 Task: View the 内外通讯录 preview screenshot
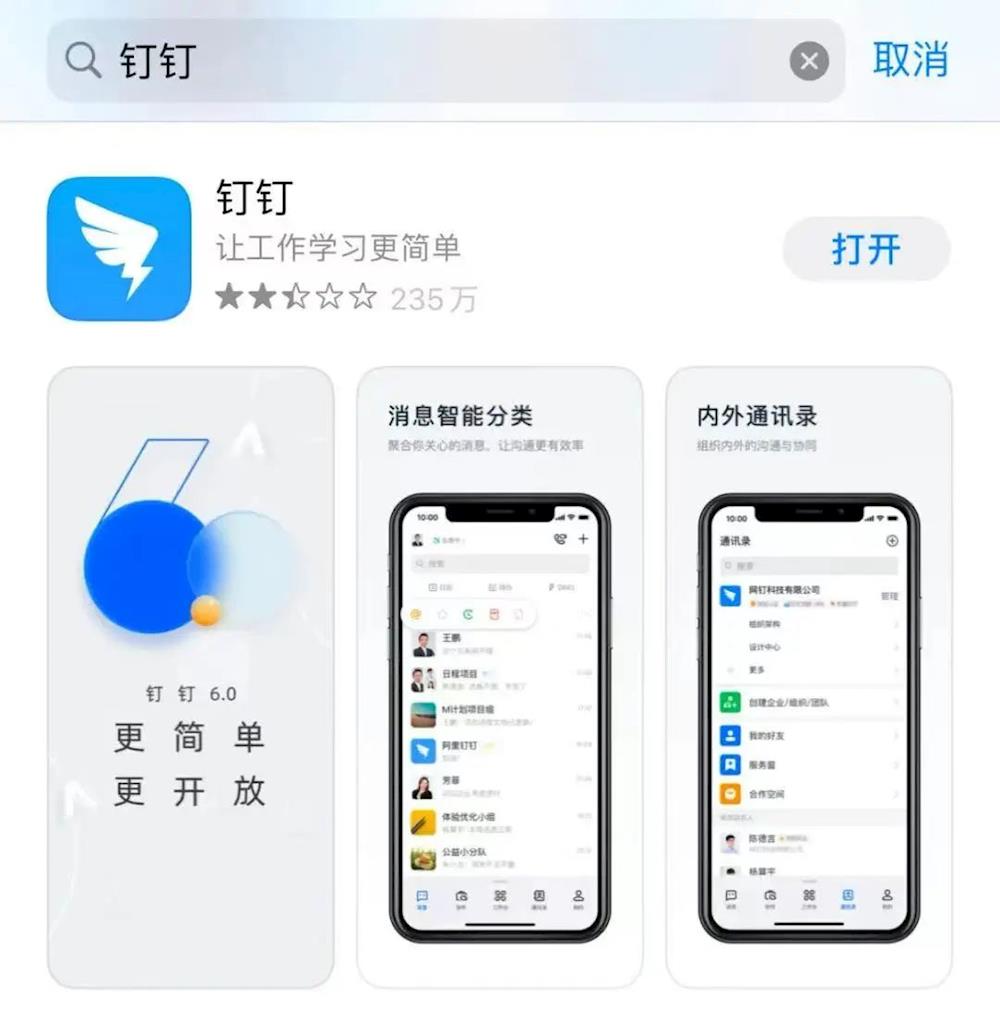pyautogui.click(x=808, y=677)
